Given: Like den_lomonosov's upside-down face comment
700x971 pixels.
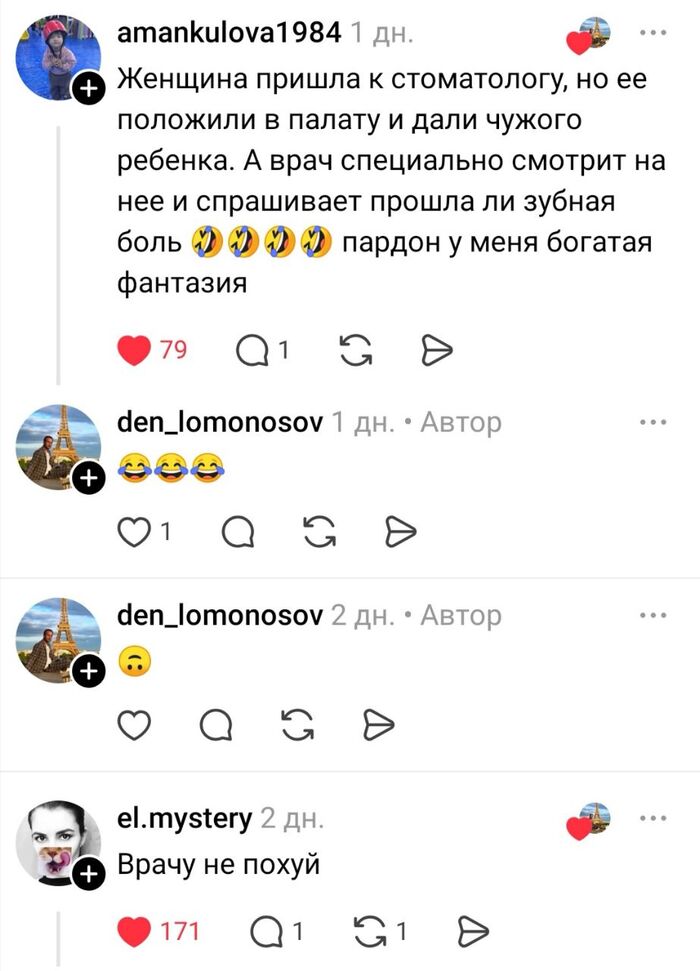Looking at the screenshot, I should (x=133, y=725).
